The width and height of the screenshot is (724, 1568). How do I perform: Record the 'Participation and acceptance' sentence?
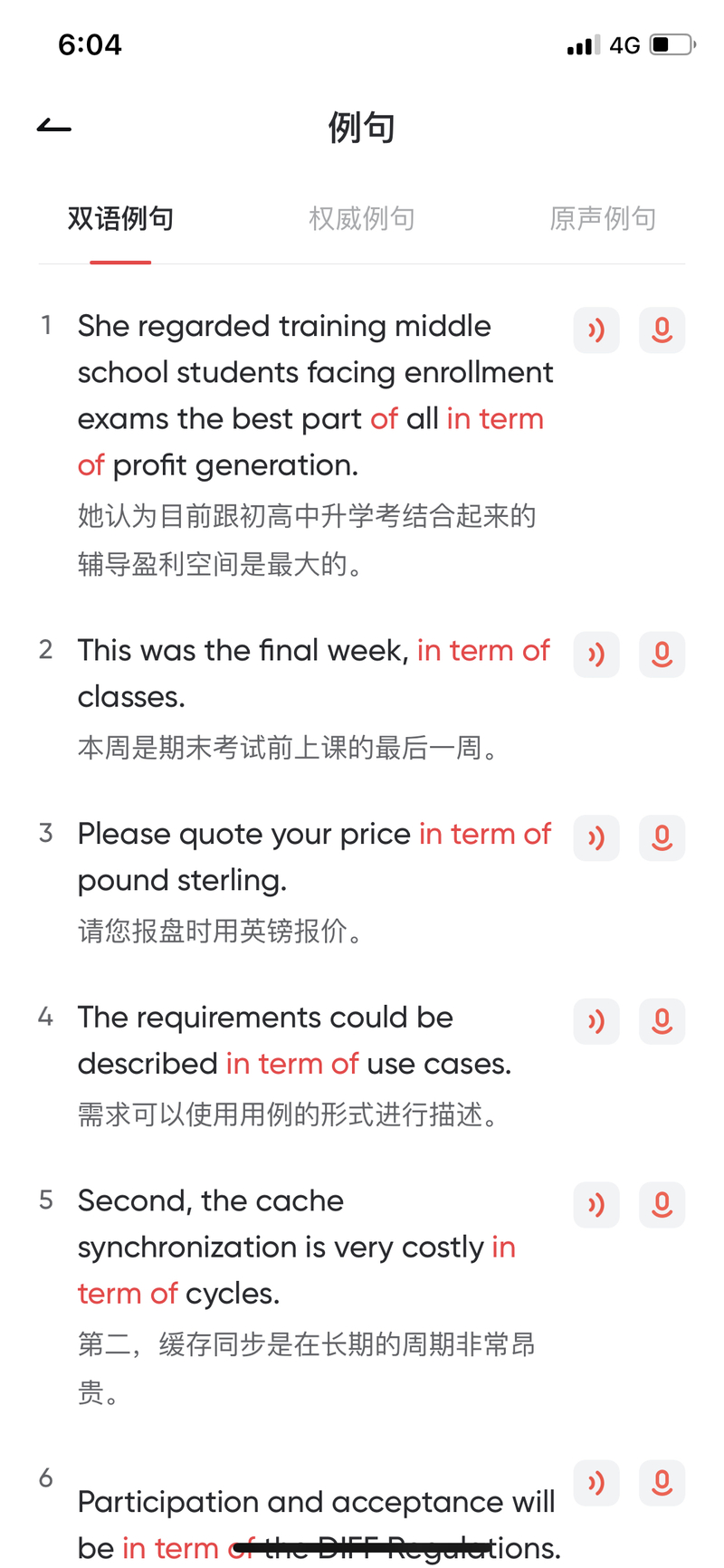662,1482
